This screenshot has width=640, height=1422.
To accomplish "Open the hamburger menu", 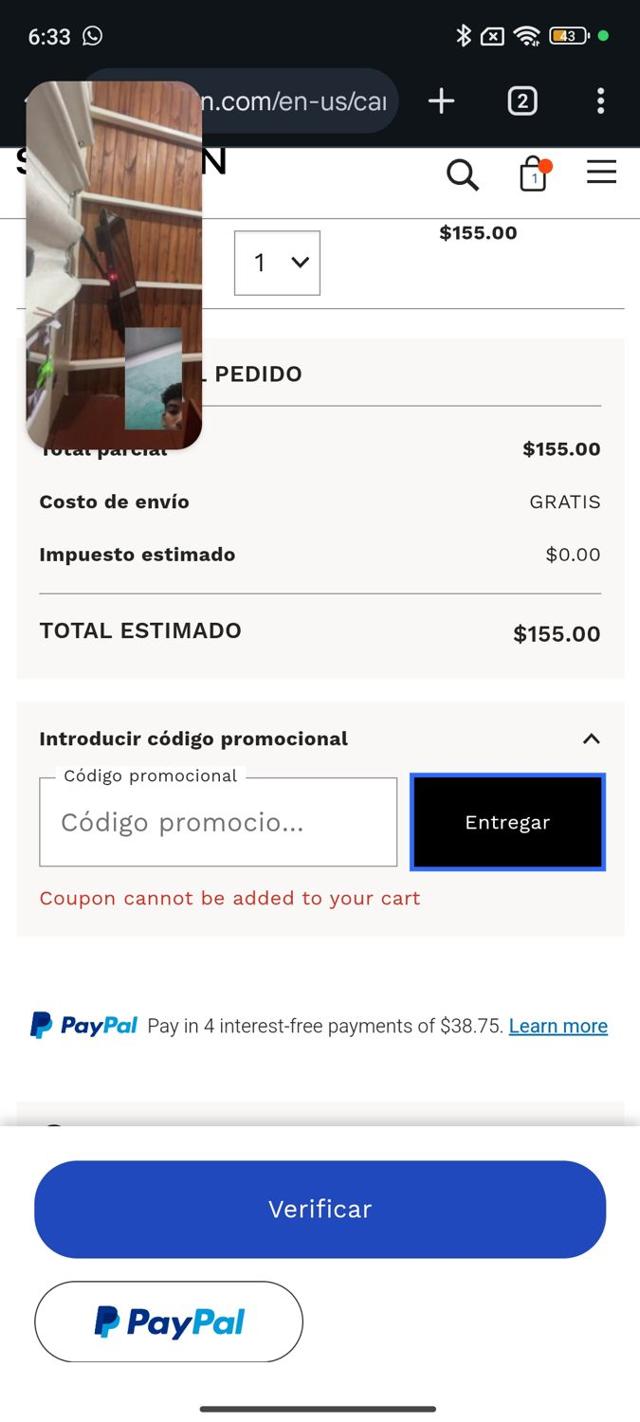I will 601,173.
